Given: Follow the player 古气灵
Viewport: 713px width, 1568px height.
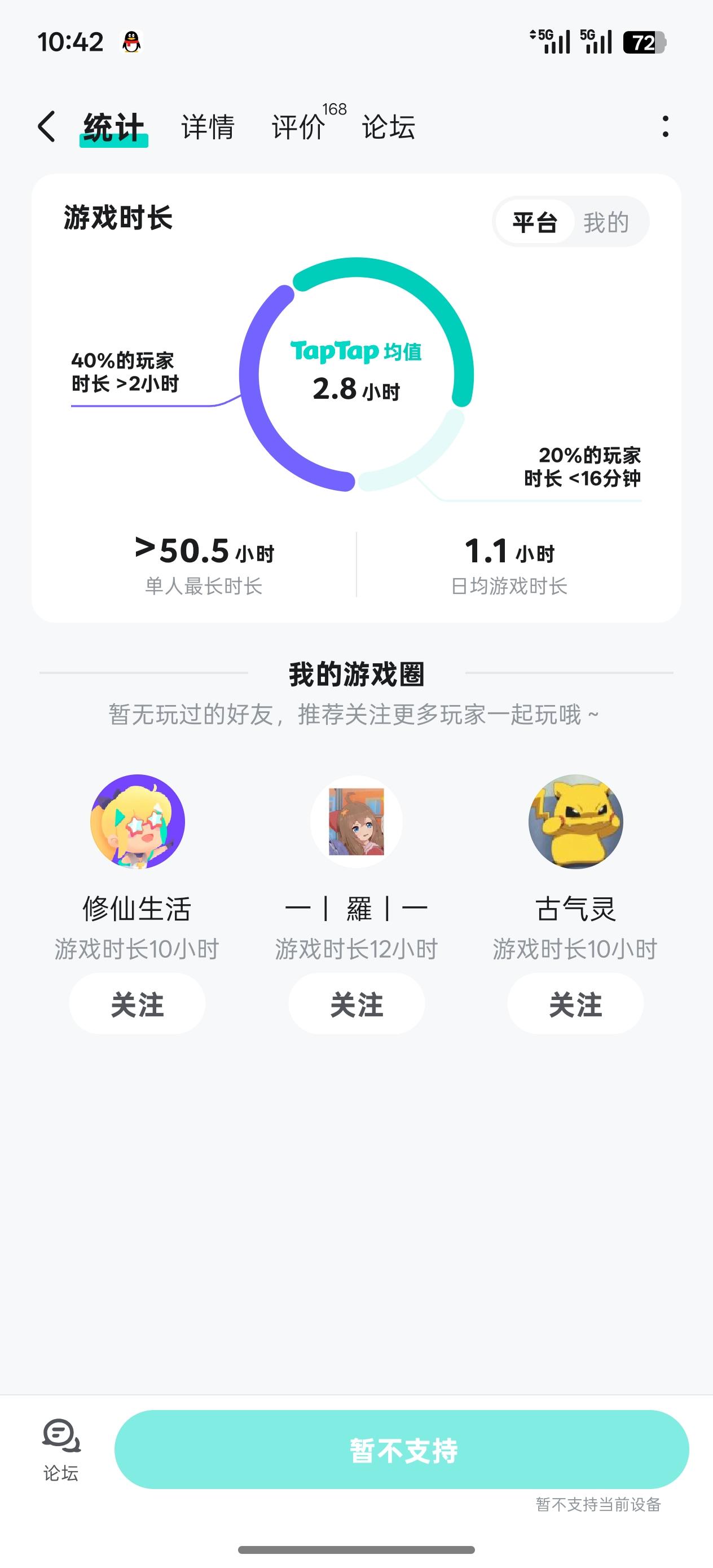Looking at the screenshot, I should pos(575,1004).
